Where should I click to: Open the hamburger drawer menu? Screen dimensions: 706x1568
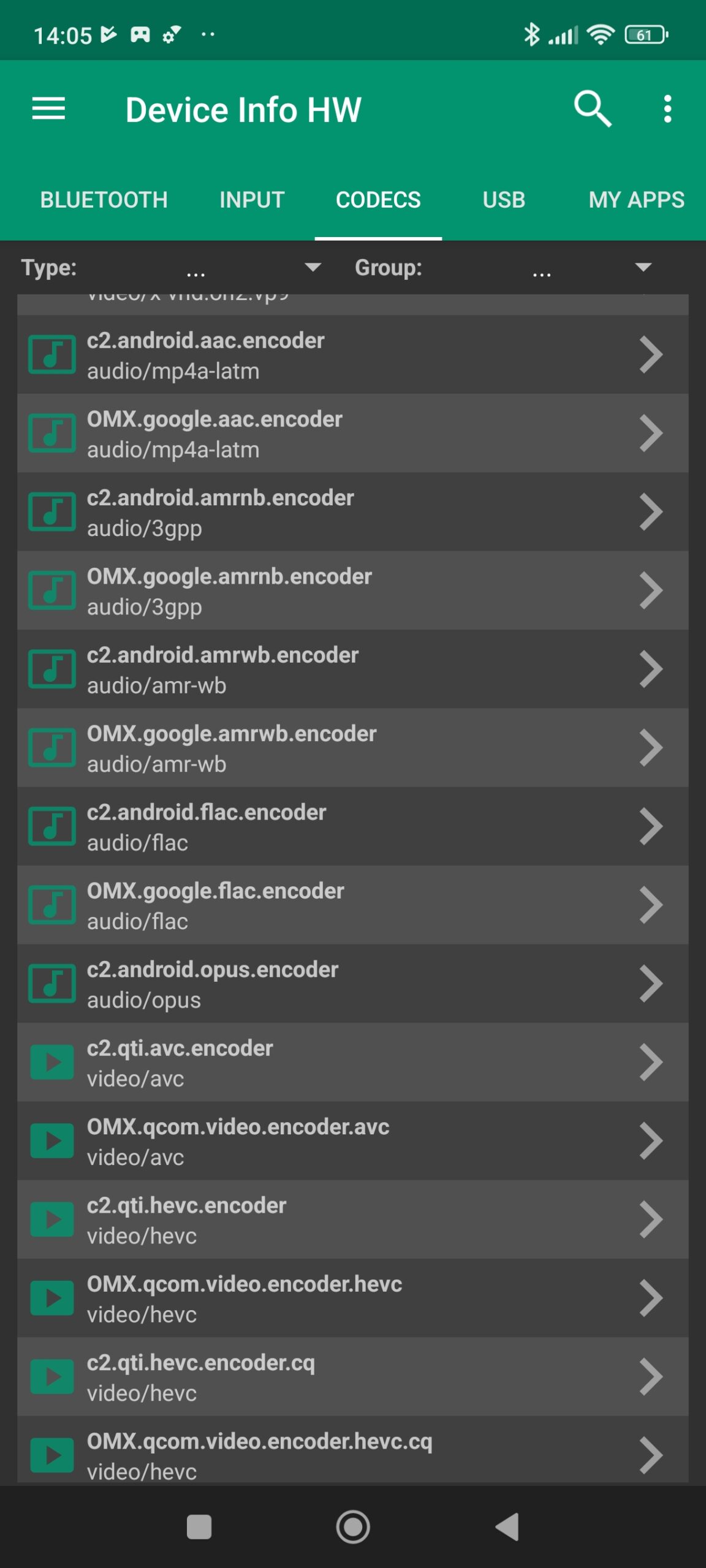tap(48, 109)
